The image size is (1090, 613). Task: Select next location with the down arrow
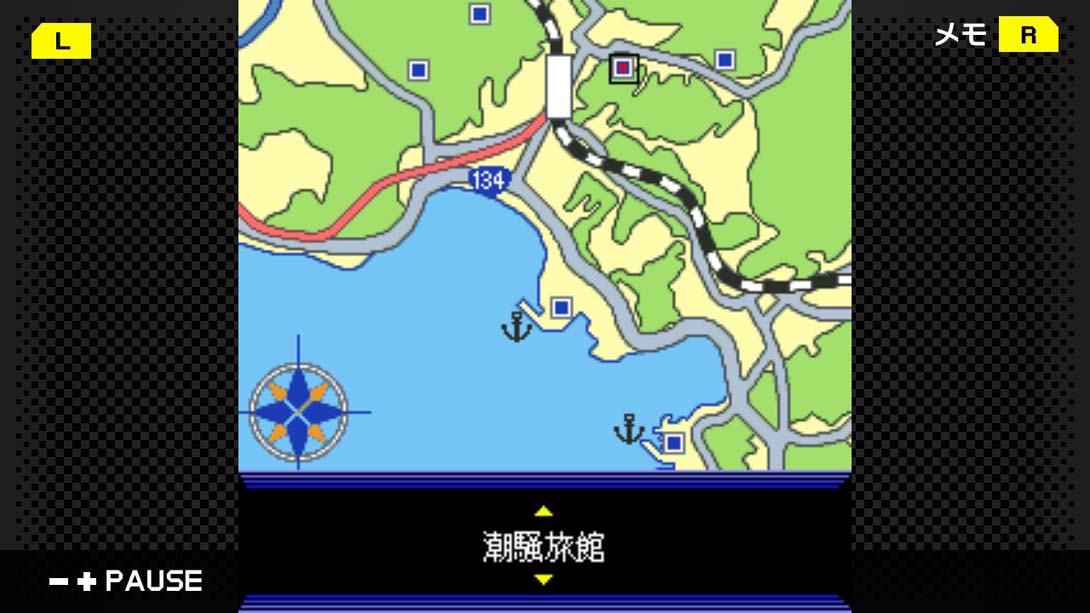(543, 580)
